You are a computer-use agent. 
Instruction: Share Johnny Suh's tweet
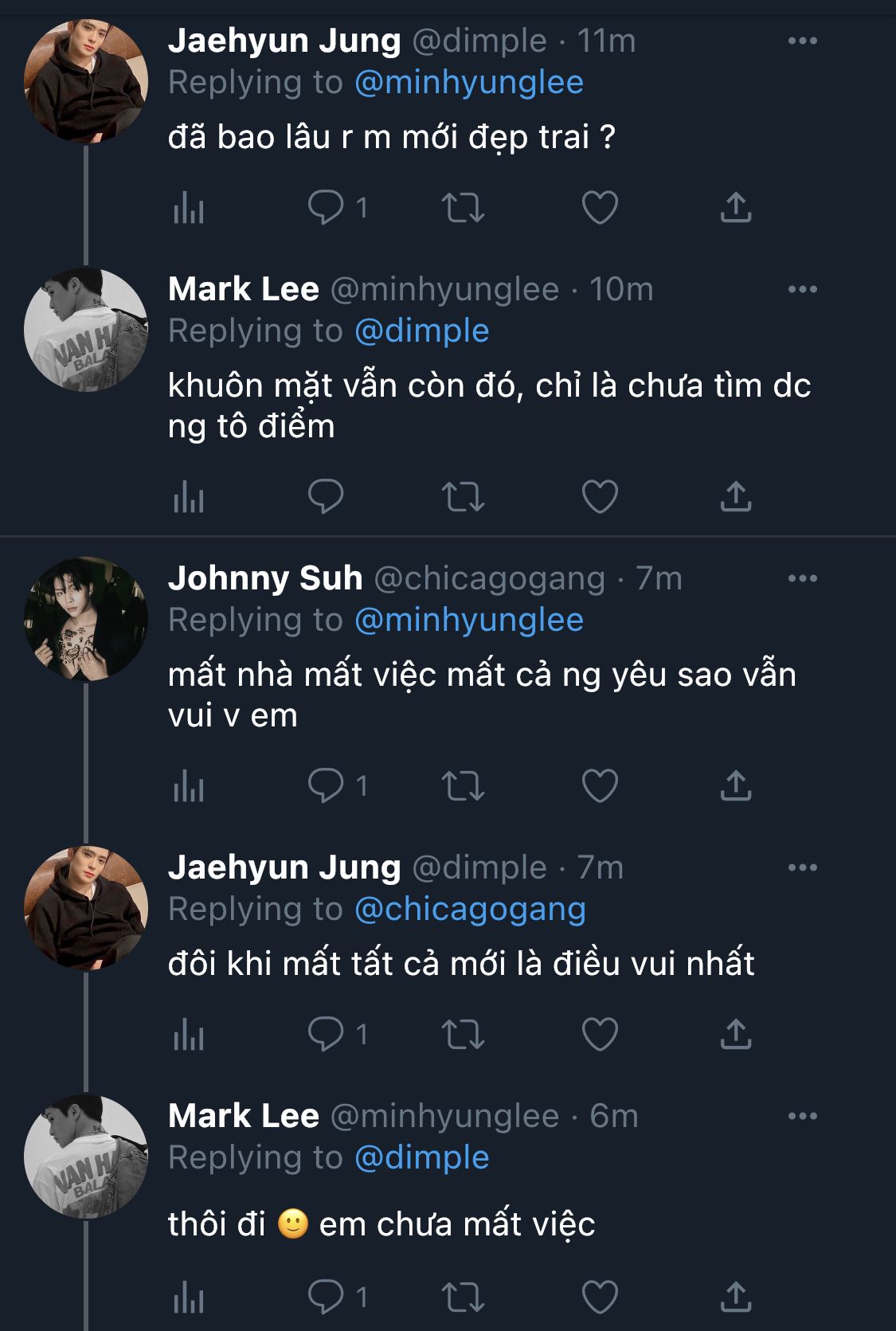tap(736, 786)
